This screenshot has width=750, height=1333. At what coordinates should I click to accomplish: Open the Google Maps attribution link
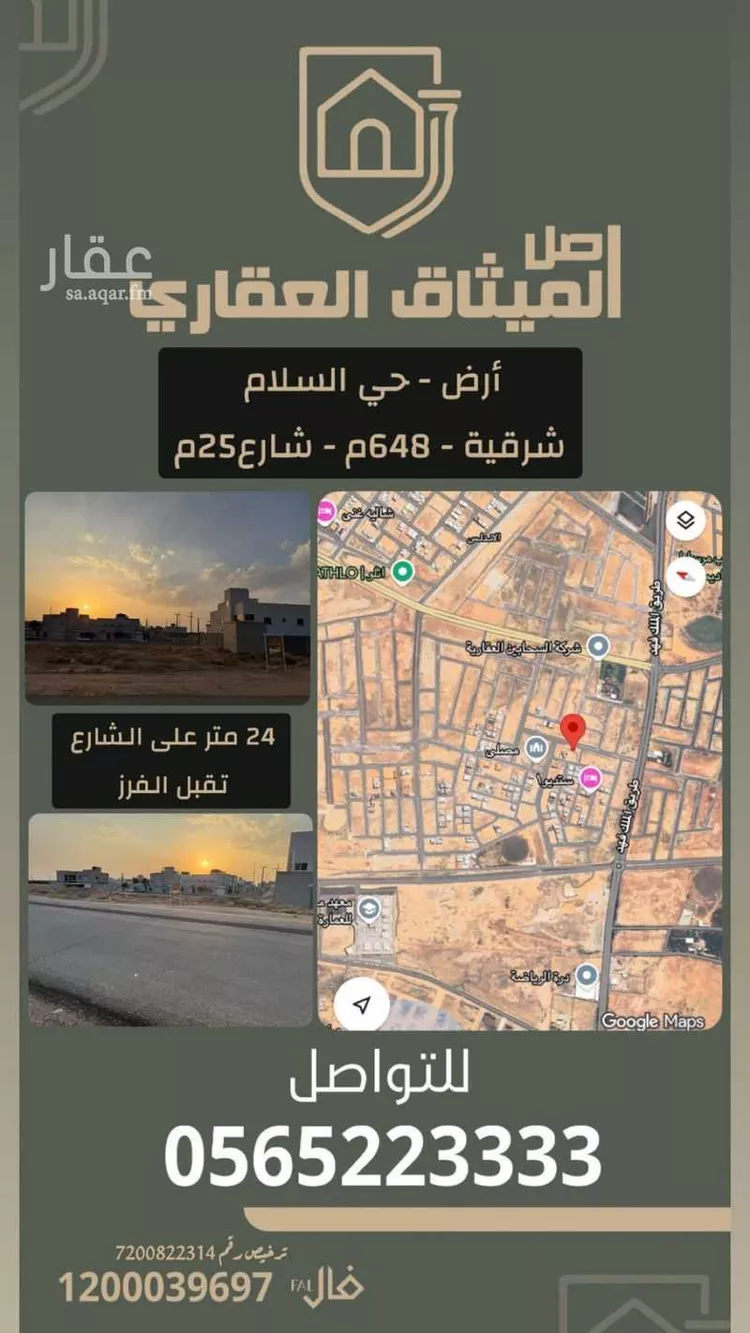(655, 1022)
